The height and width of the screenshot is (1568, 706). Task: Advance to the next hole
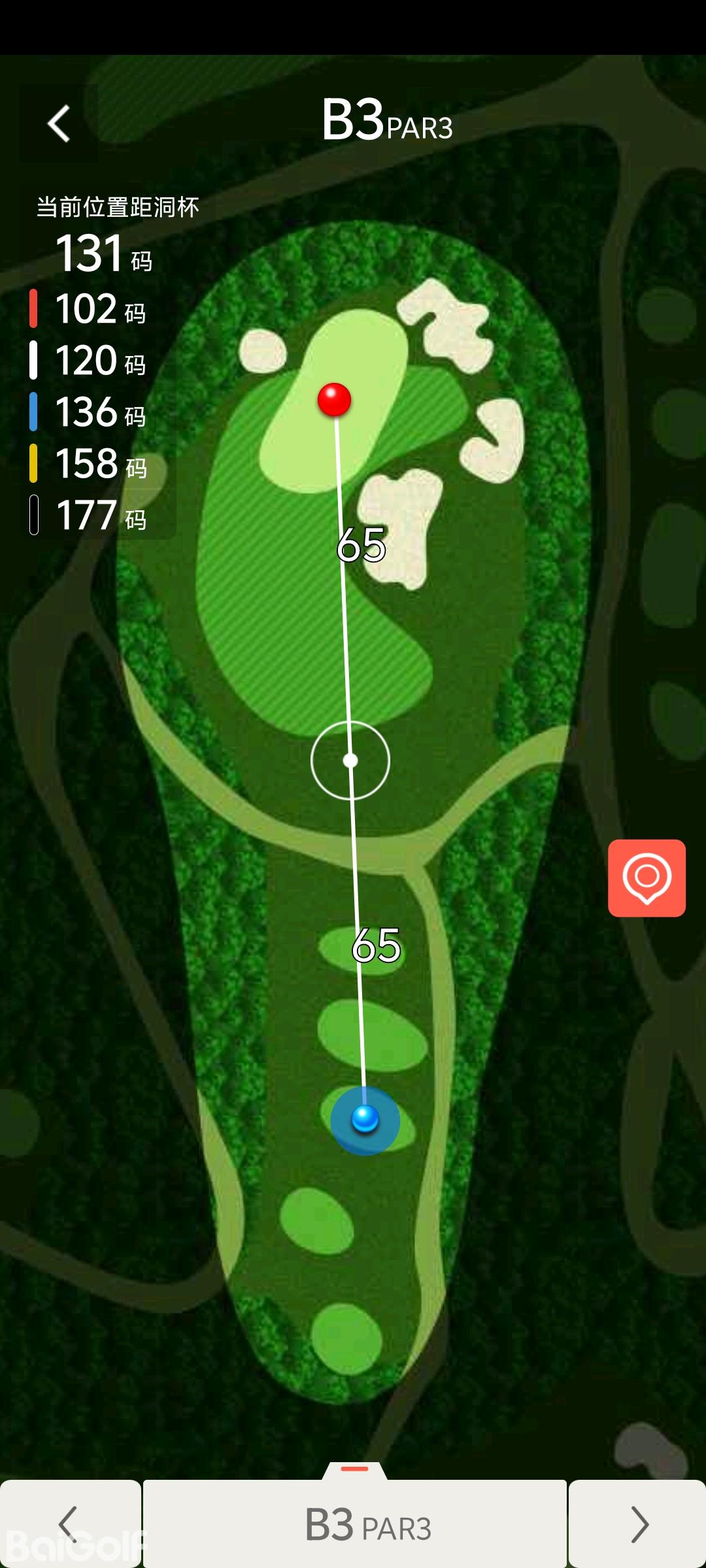[x=637, y=1524]
